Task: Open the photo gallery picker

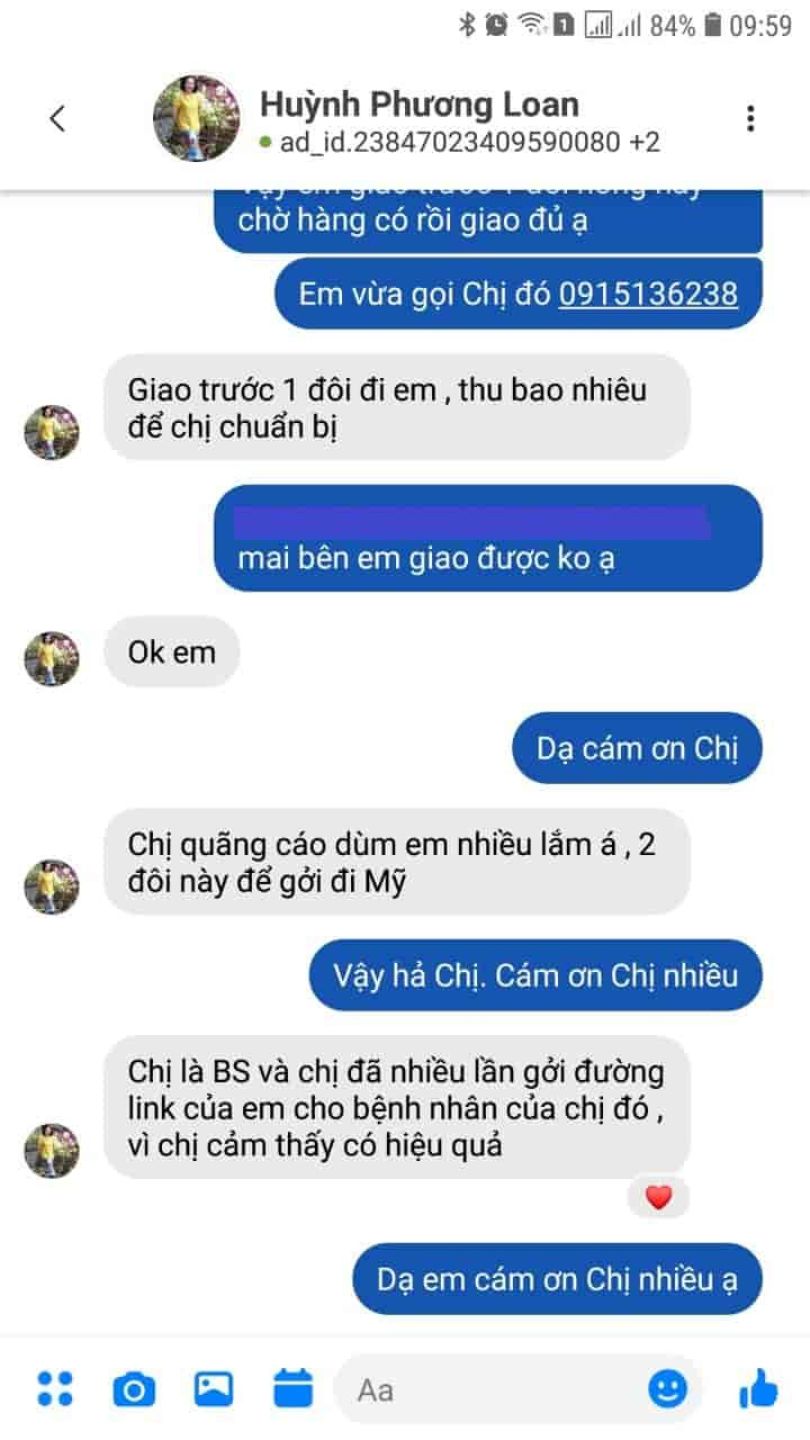Action: pos(214,1388)
